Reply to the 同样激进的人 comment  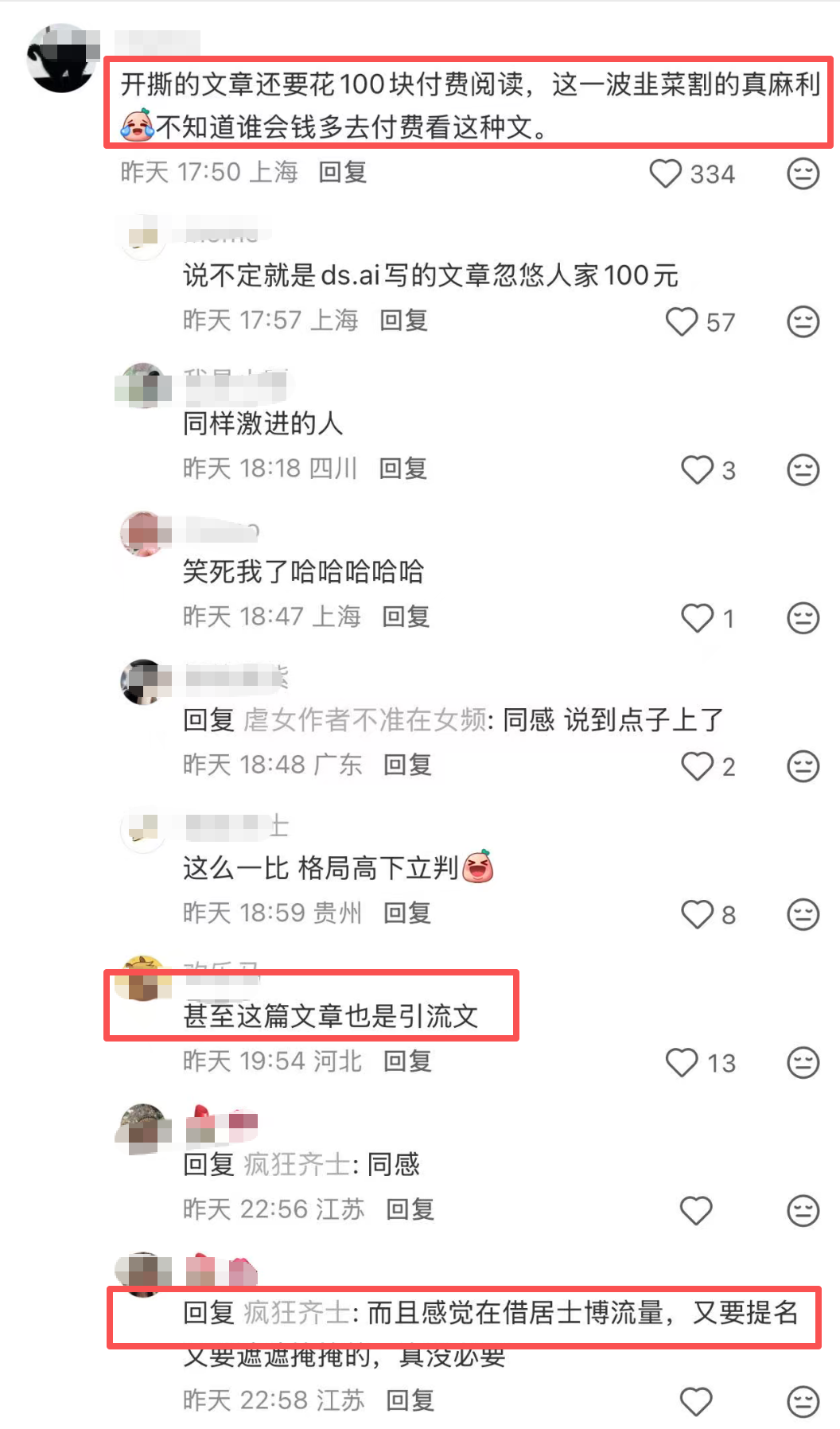402,468
